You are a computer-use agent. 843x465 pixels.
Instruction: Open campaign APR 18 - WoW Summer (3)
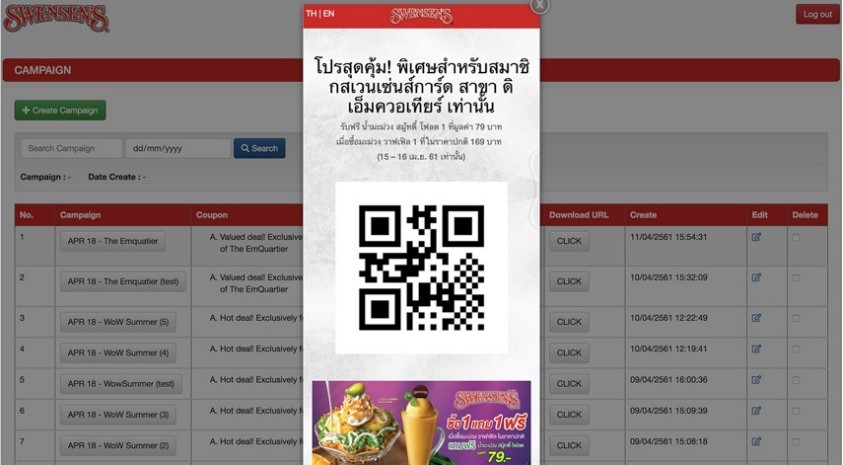tap(119, 414)
